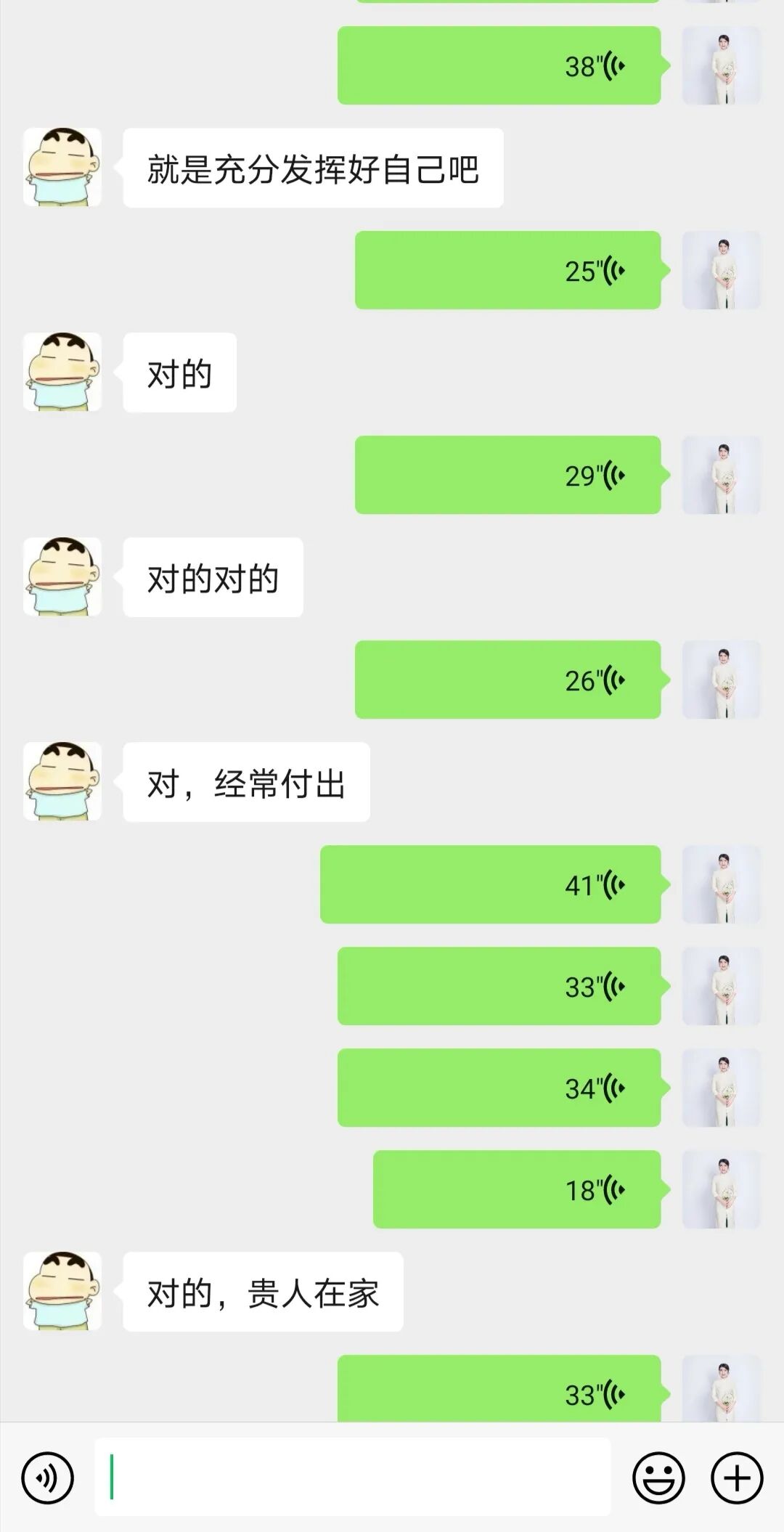Play the 38-second voice message
The width and height of the screenshot is (784, 1532).
tap(499, 65)
